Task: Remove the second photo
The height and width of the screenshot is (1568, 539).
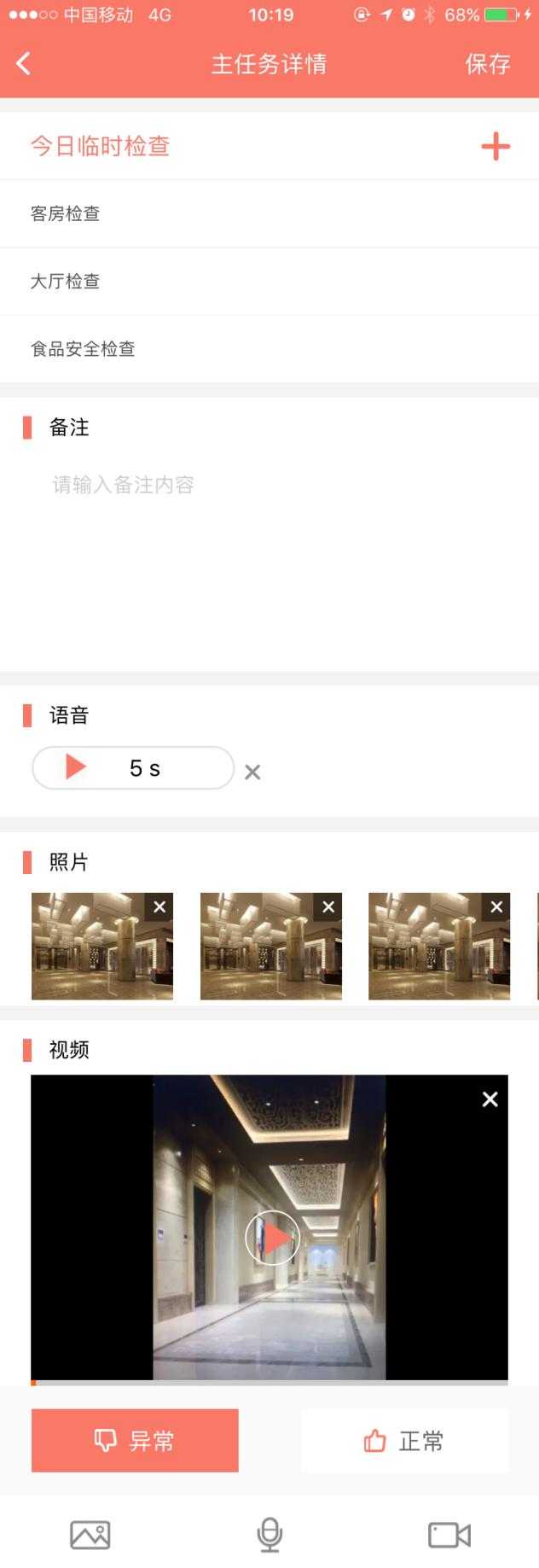Action: [x=328, y=906]
